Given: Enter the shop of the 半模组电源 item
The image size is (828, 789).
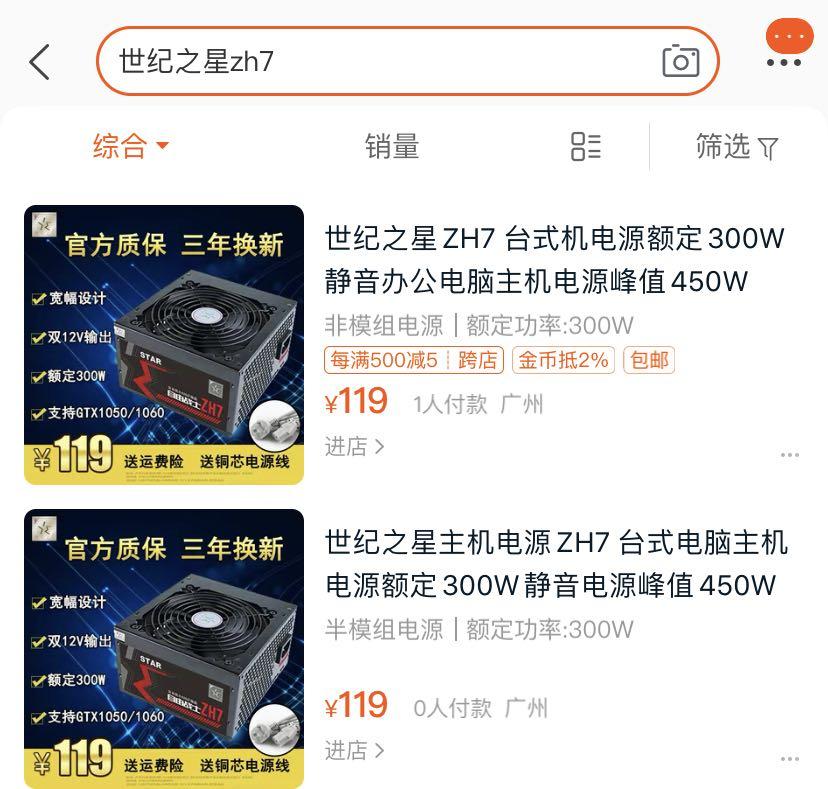Looking at the screenshot, I should point(354,750).
